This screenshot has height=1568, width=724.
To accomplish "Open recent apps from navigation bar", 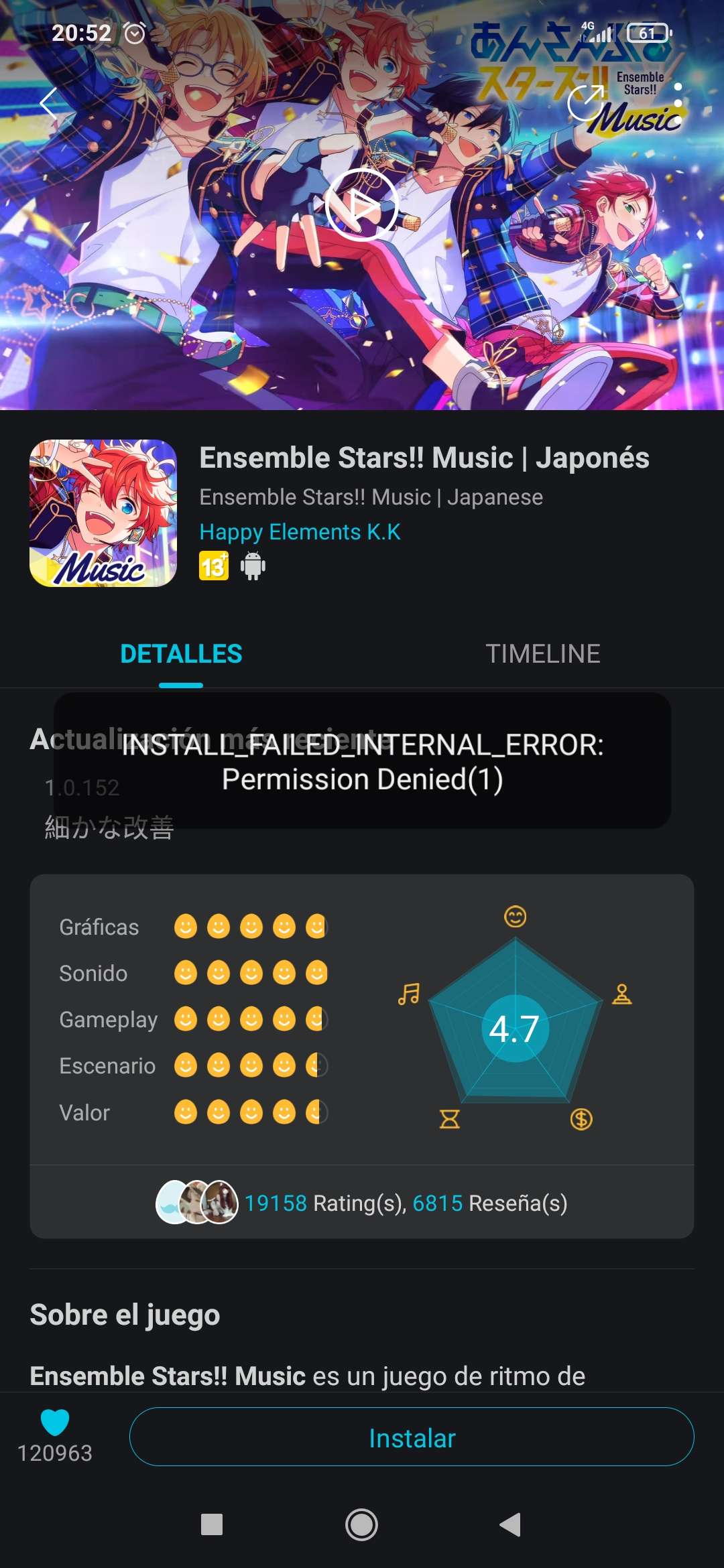I will click(x=212, y=1525).
